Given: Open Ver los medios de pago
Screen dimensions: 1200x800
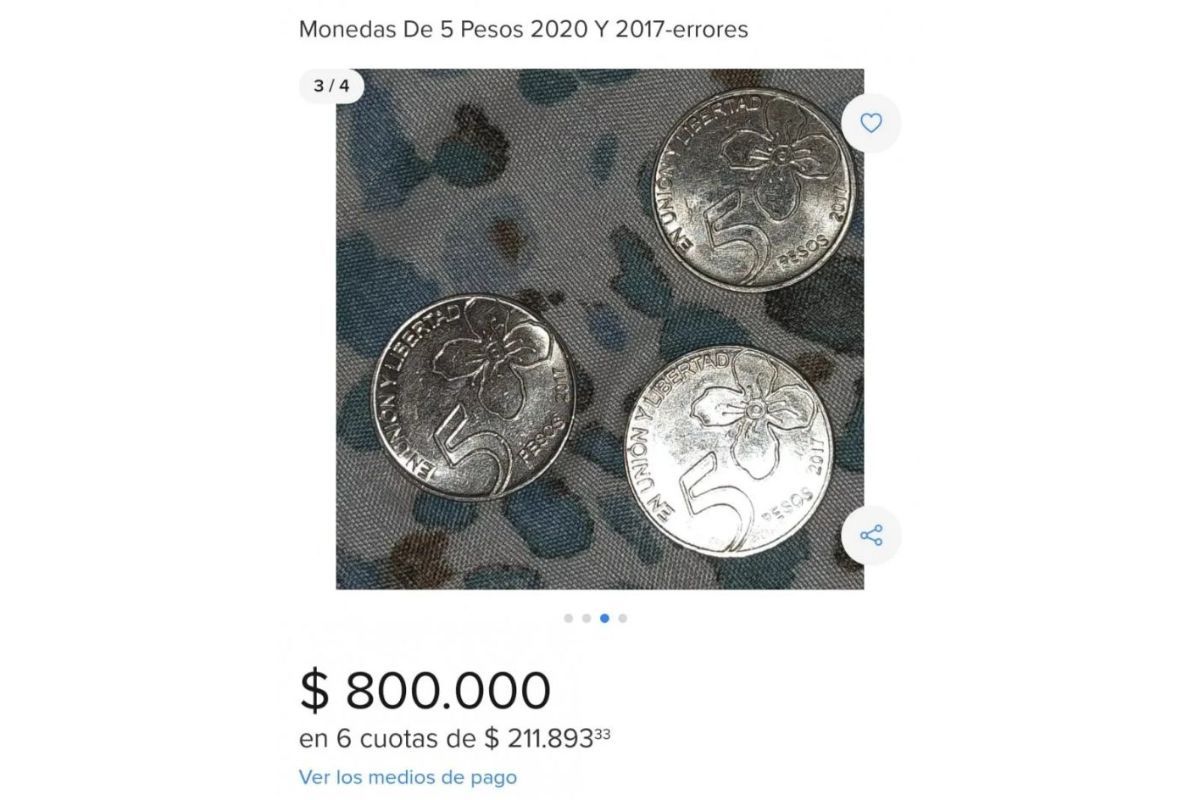Looking at the screenshot, I should point(408,776).
